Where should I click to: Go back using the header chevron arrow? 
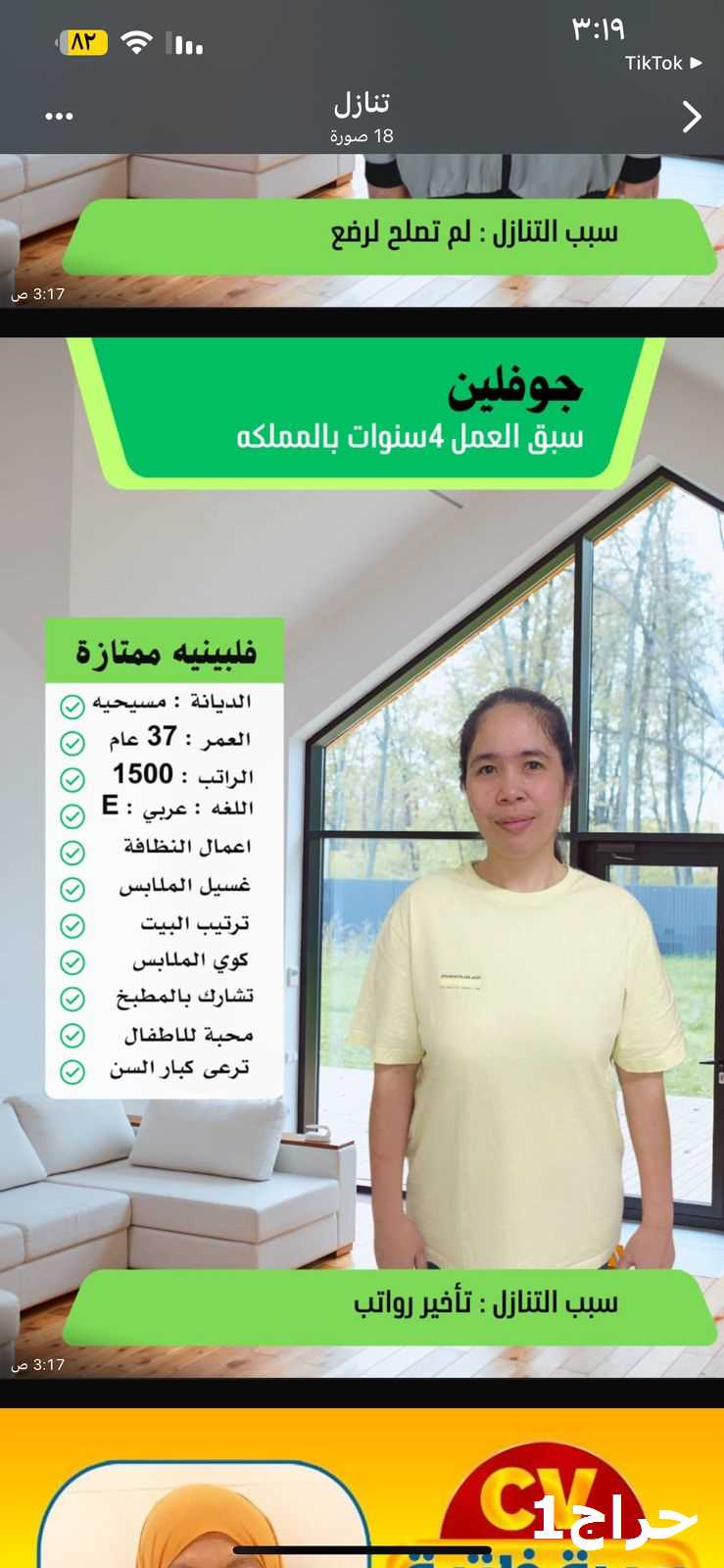pyautogui.click(x=692, y=117)
